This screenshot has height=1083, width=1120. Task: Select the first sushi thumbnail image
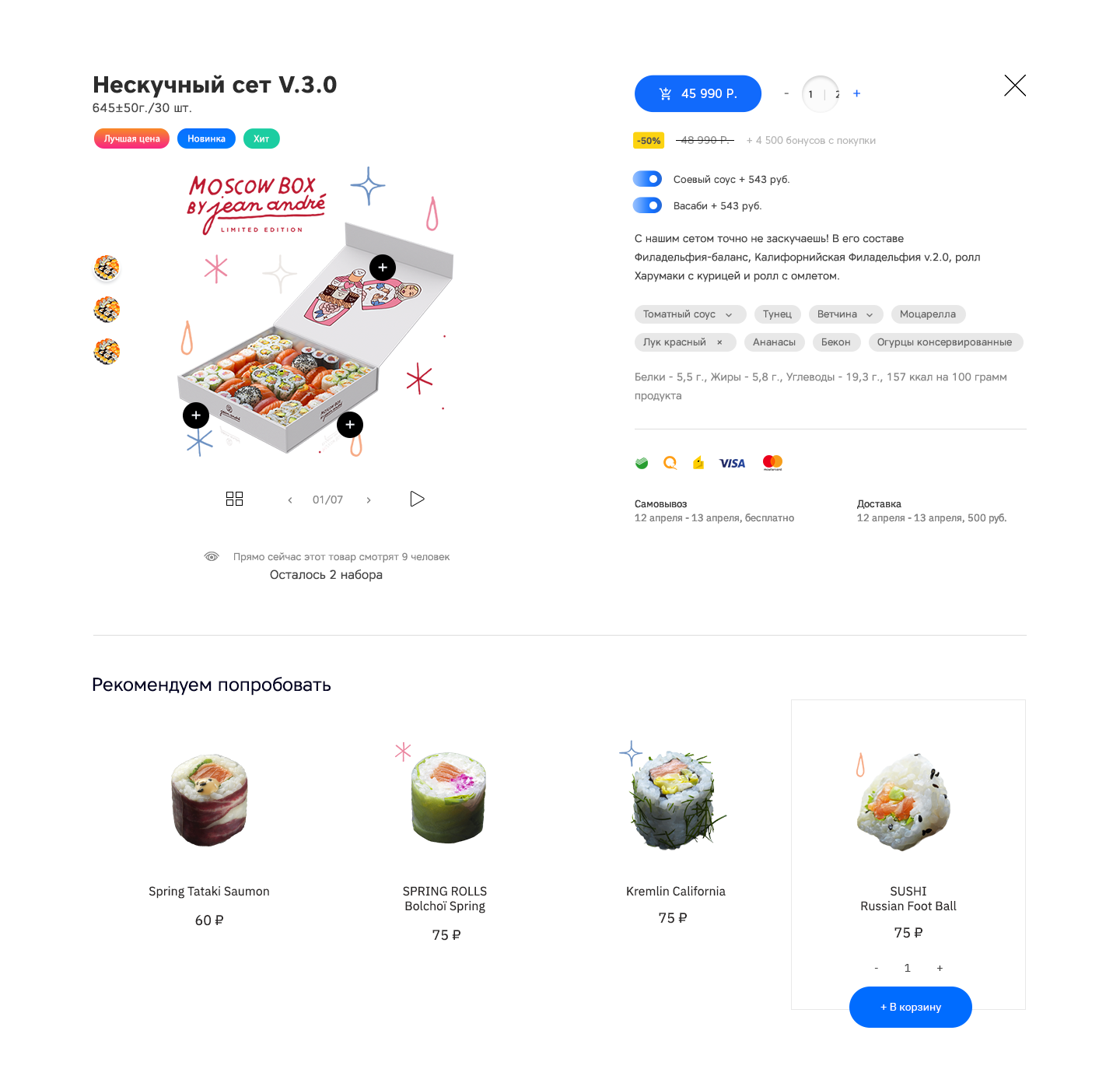(107, 268)
